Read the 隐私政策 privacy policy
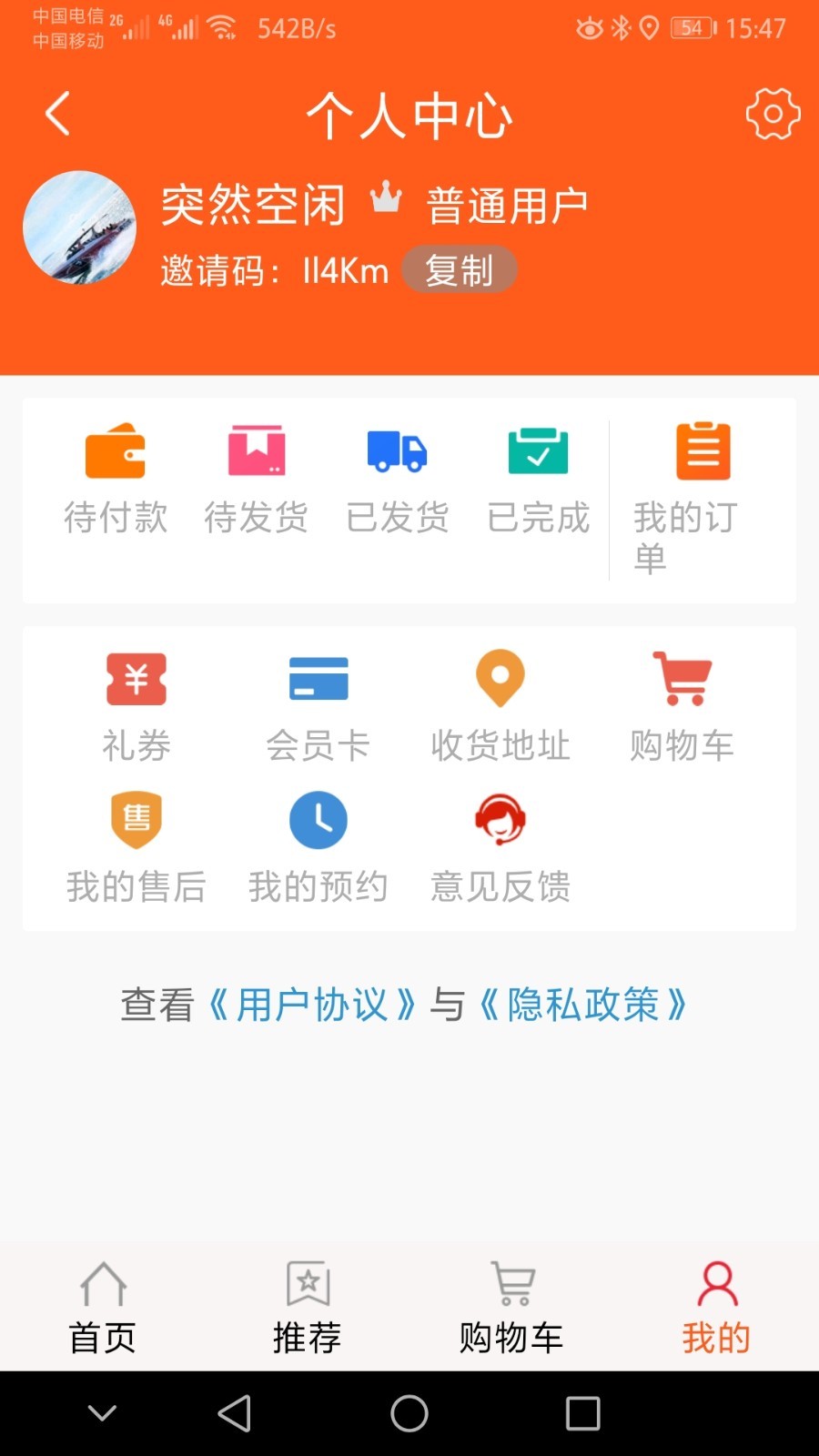This screenshot has height=1456, width=819. click(x=582, y=1005)
